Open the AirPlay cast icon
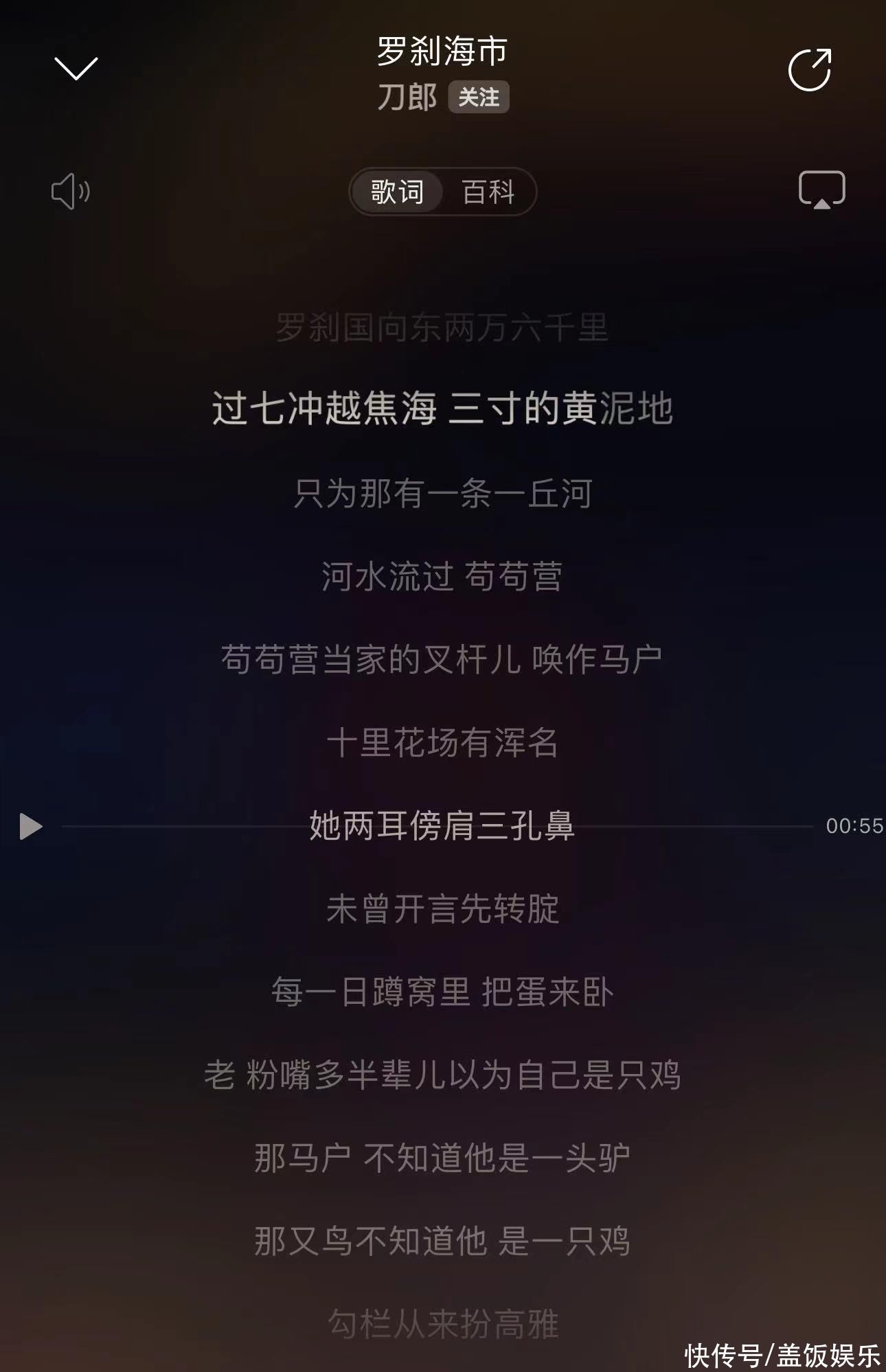Image resolution: width=886 pixels, height=1372 pixels. click(x=821, y=190)
